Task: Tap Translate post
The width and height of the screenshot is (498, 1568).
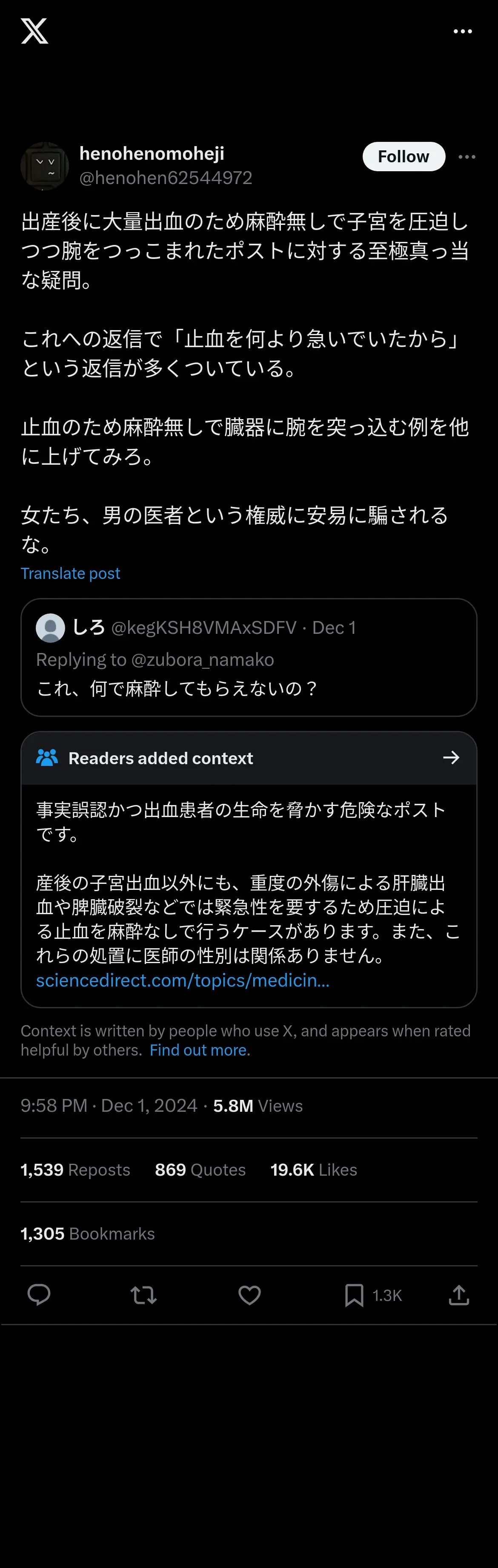Action: click(71, 573)
